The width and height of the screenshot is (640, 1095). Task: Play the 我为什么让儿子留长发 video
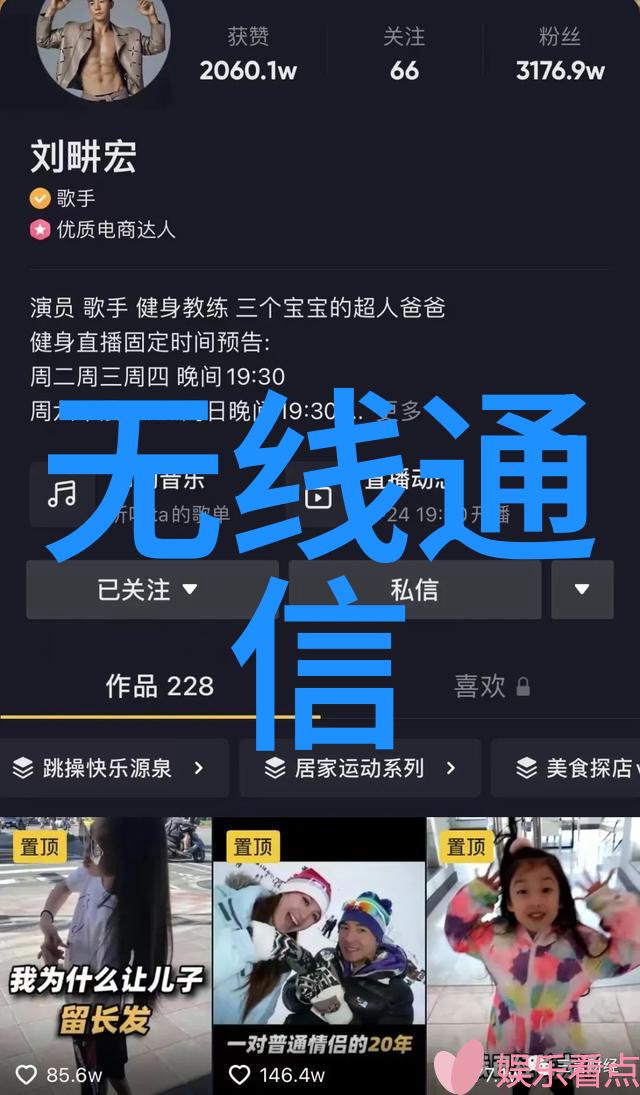pos(105,955)
